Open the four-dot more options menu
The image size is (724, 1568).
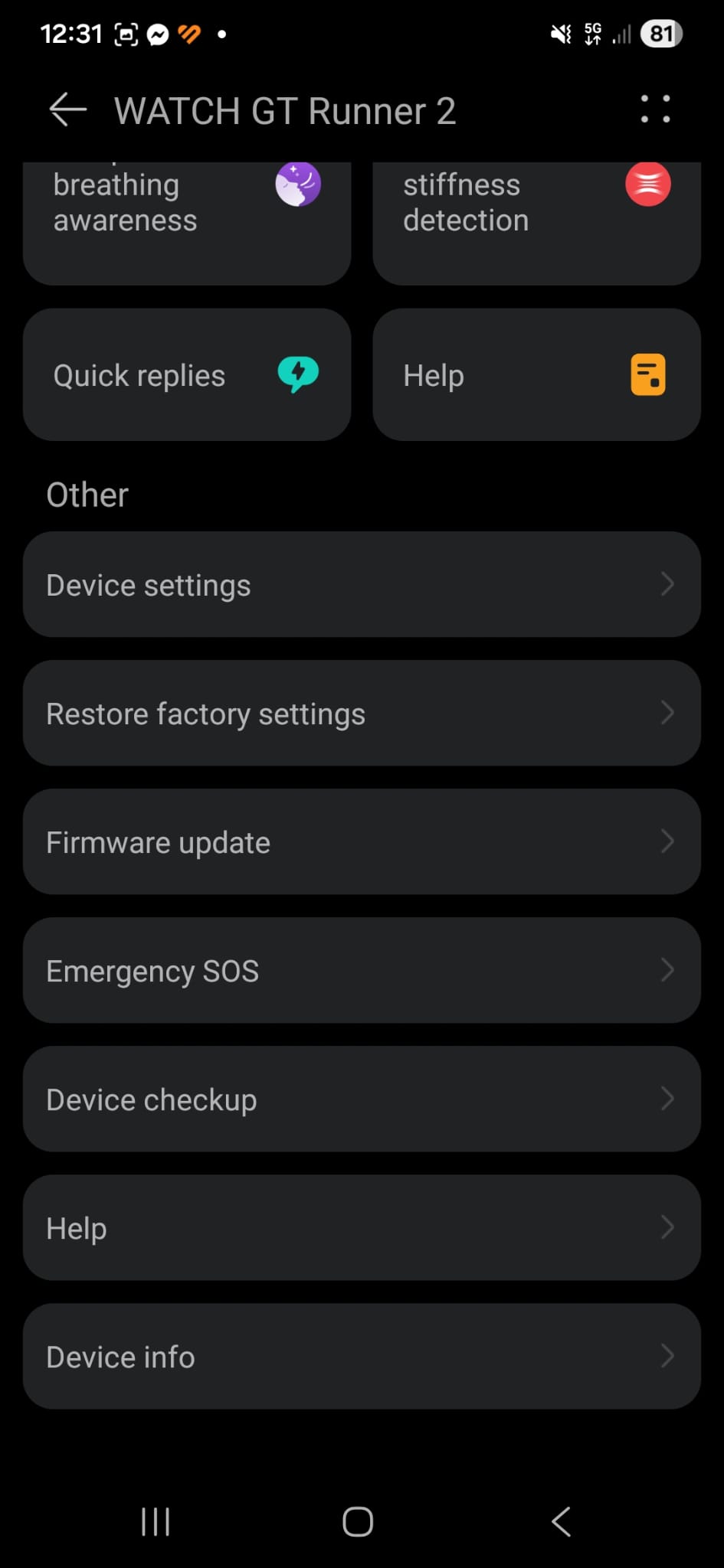[x=655, y=109]
